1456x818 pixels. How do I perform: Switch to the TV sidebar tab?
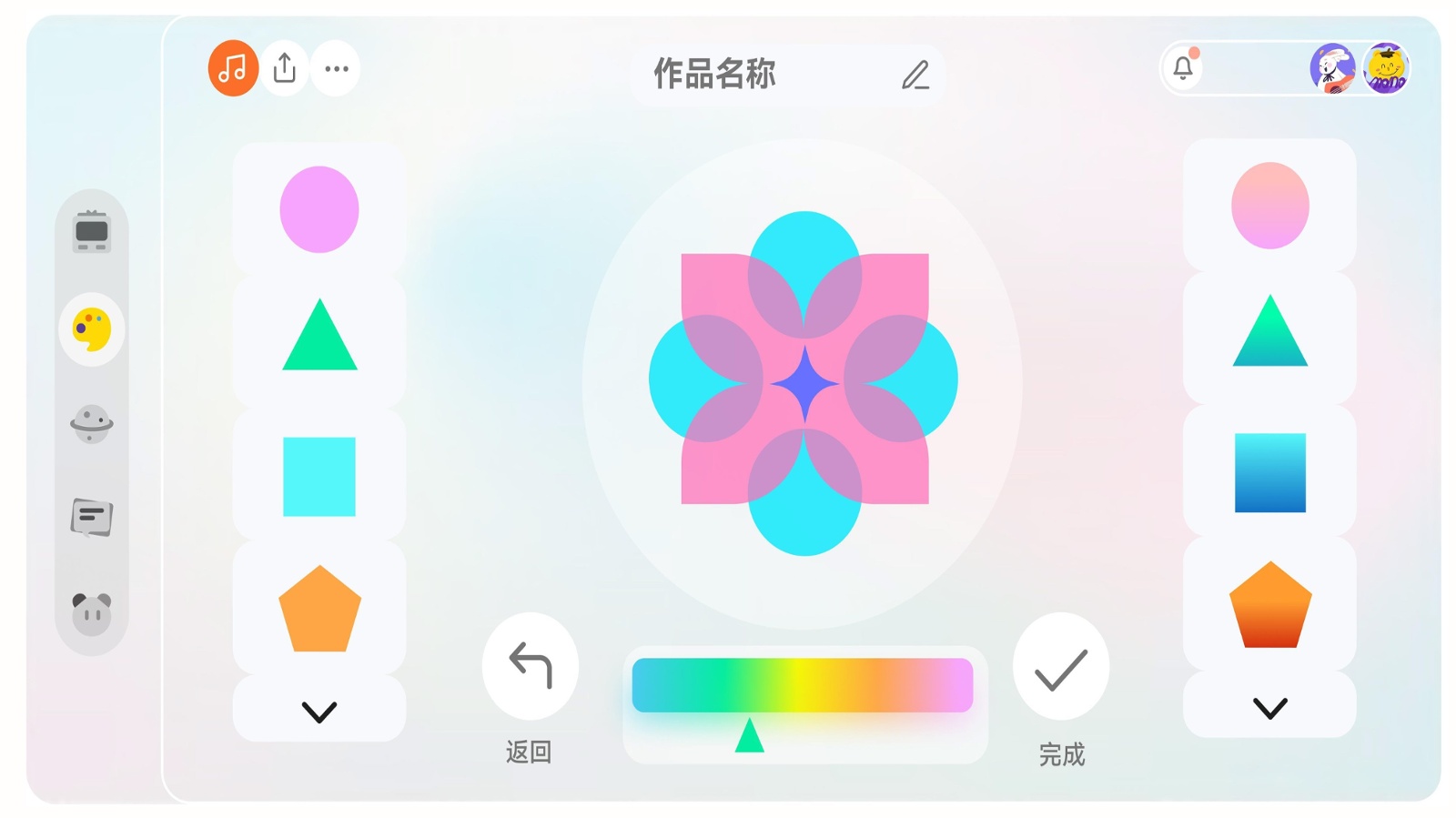click(x=92, y=232)
